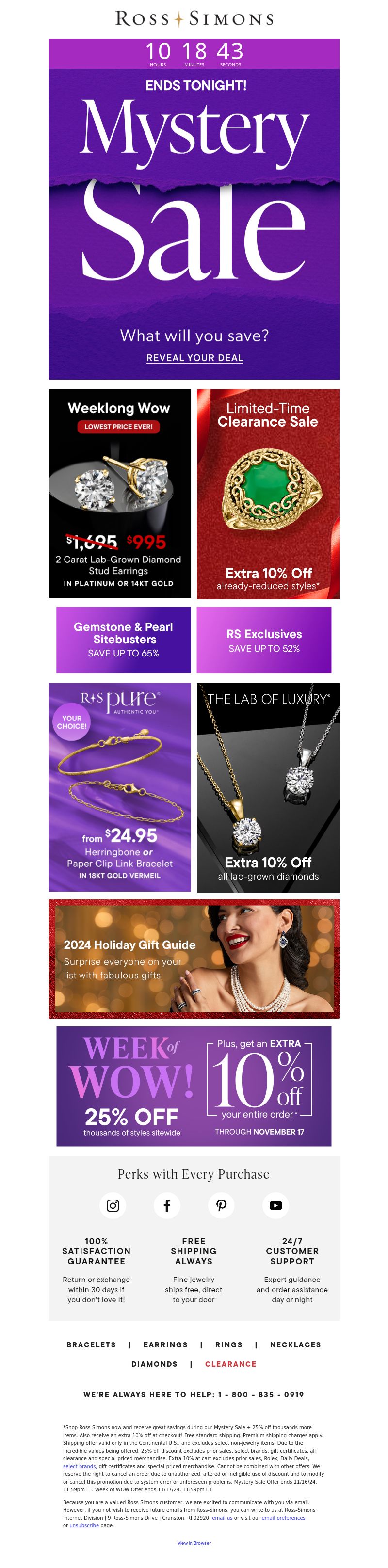Open the RS Pure bracelet offer

click(x=119, y=786)
